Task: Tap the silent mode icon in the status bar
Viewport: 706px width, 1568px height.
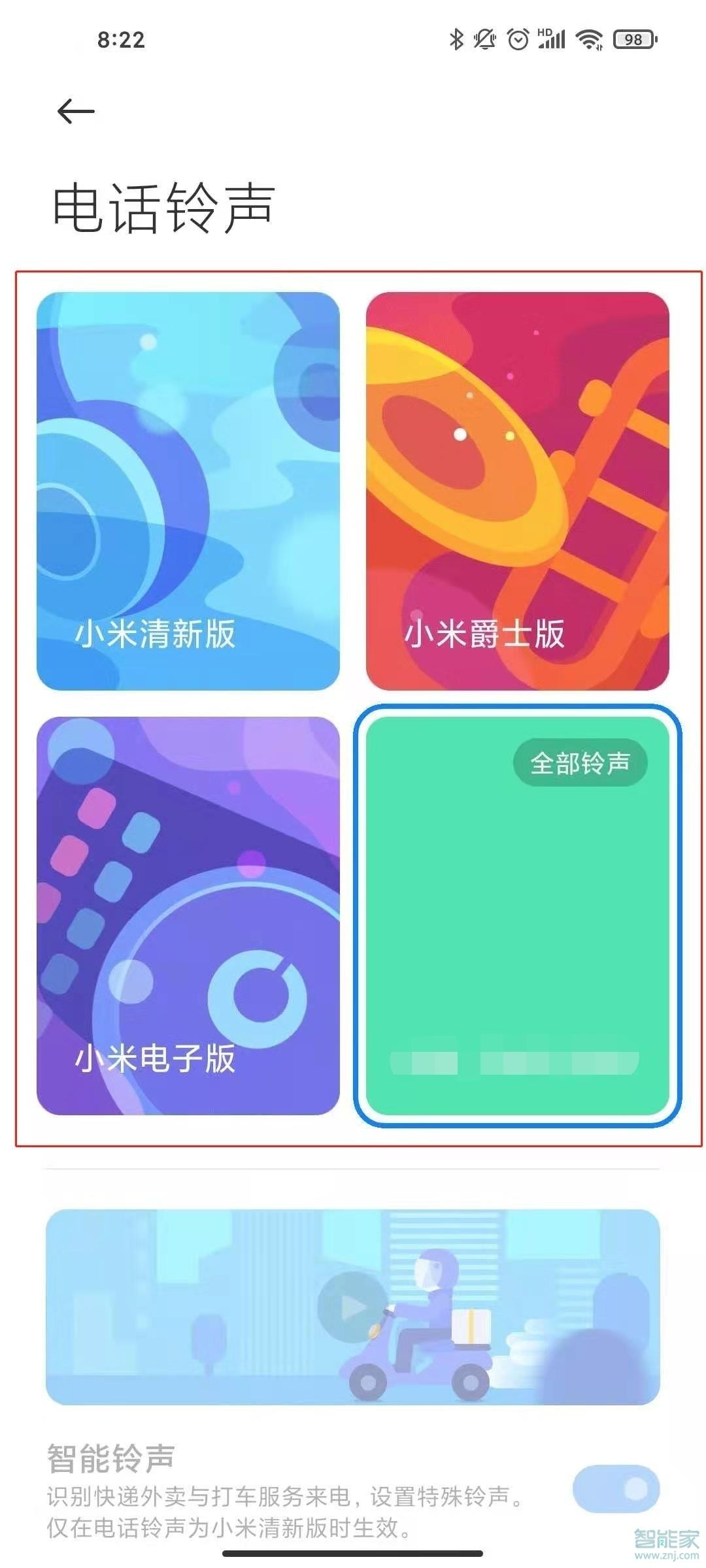Action: [484, 39]
